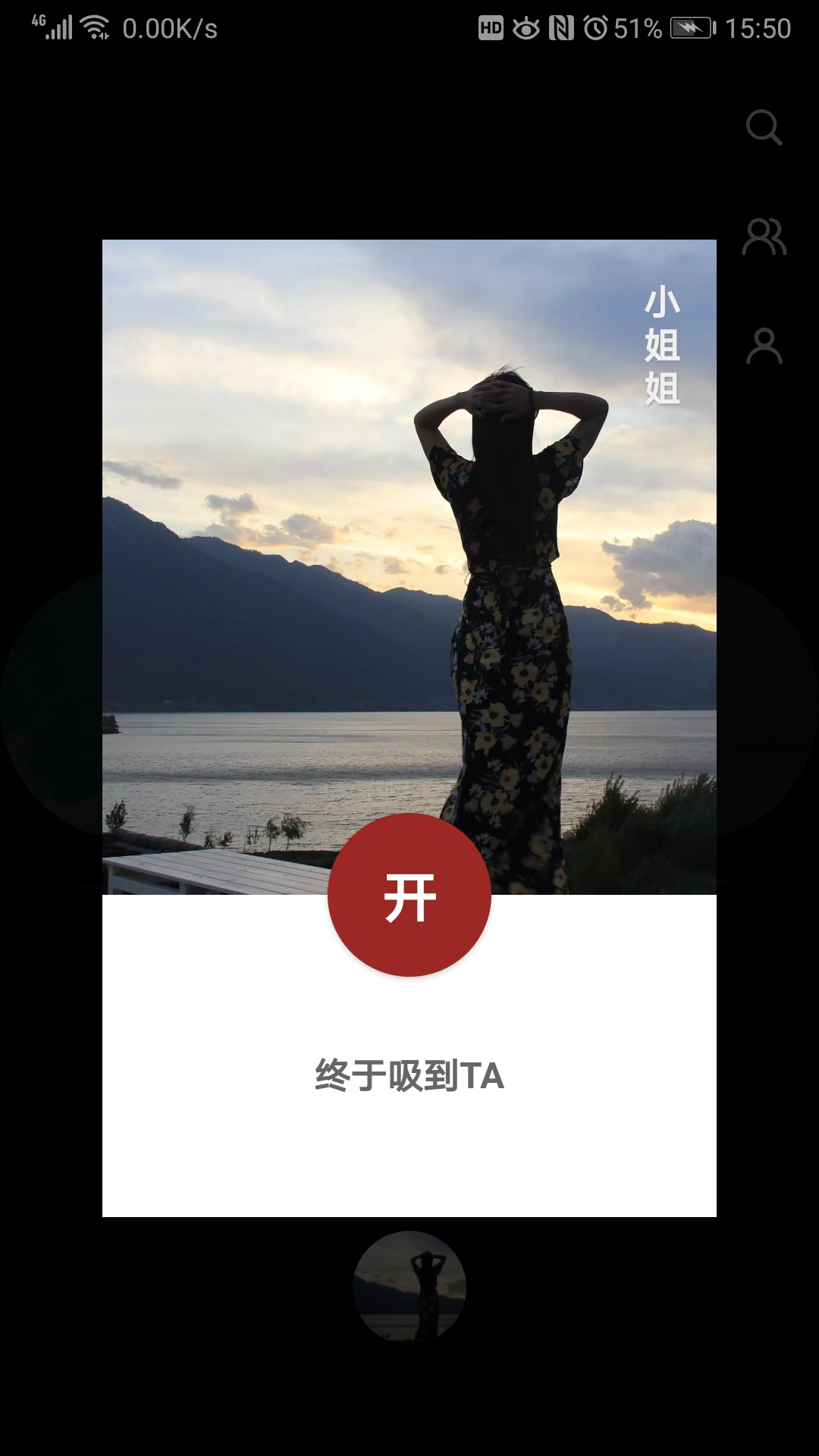Image resolution: width=819 pixels, height=1456 pixels.
Task: Tap the caption 终于吸到TA
Action: [x=409, y=1076]
